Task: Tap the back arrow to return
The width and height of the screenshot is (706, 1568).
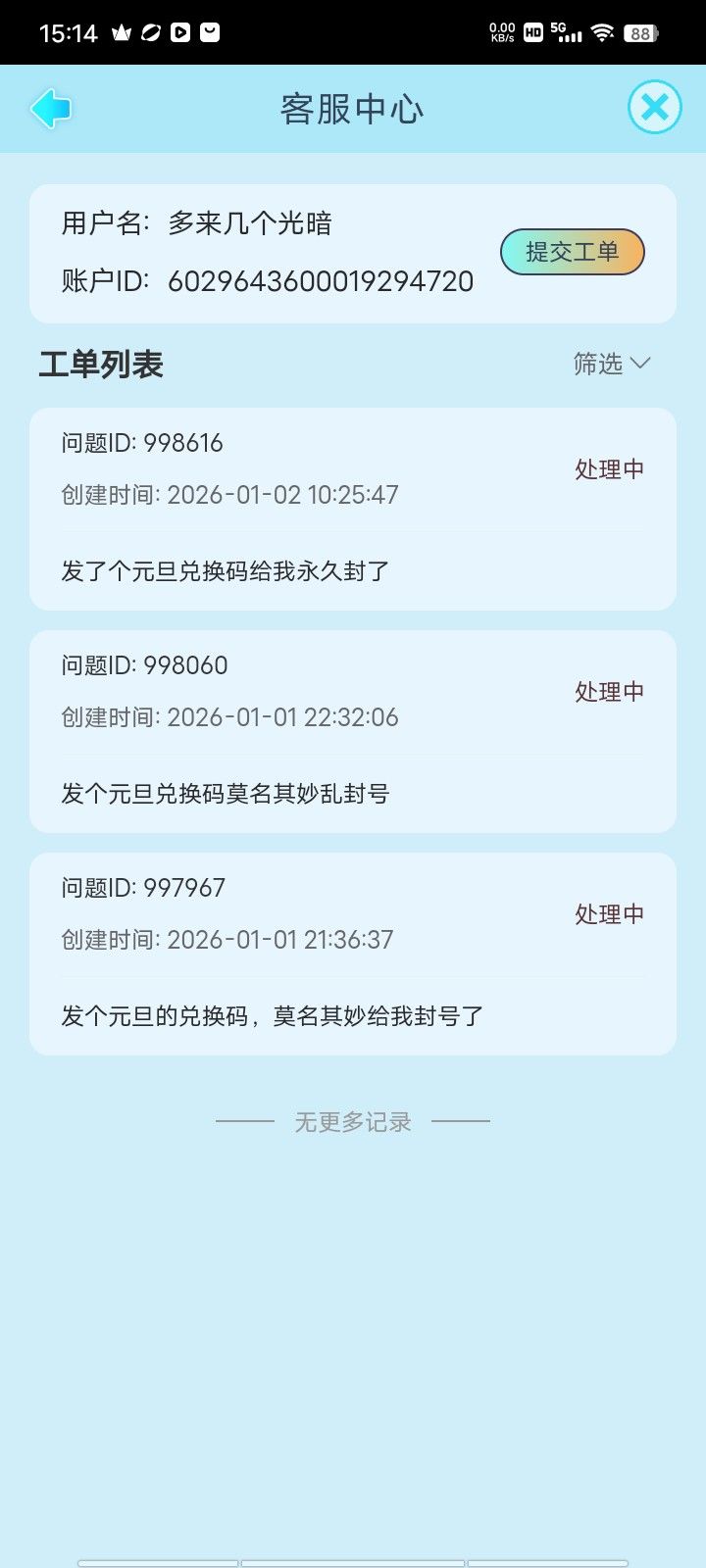Action: click(52, 108)
